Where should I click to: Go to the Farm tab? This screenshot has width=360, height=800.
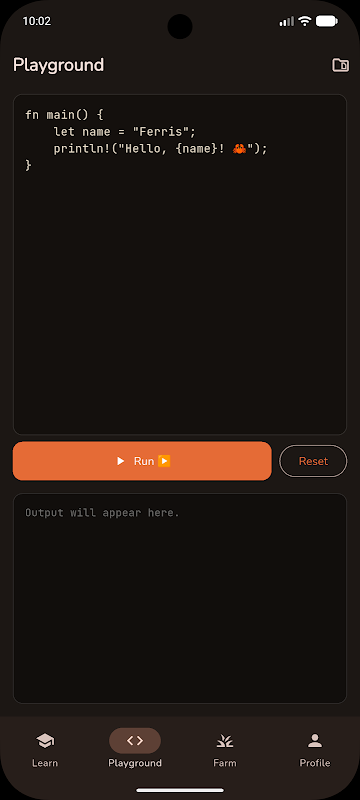pyautogui.click(x=225, y=750)
